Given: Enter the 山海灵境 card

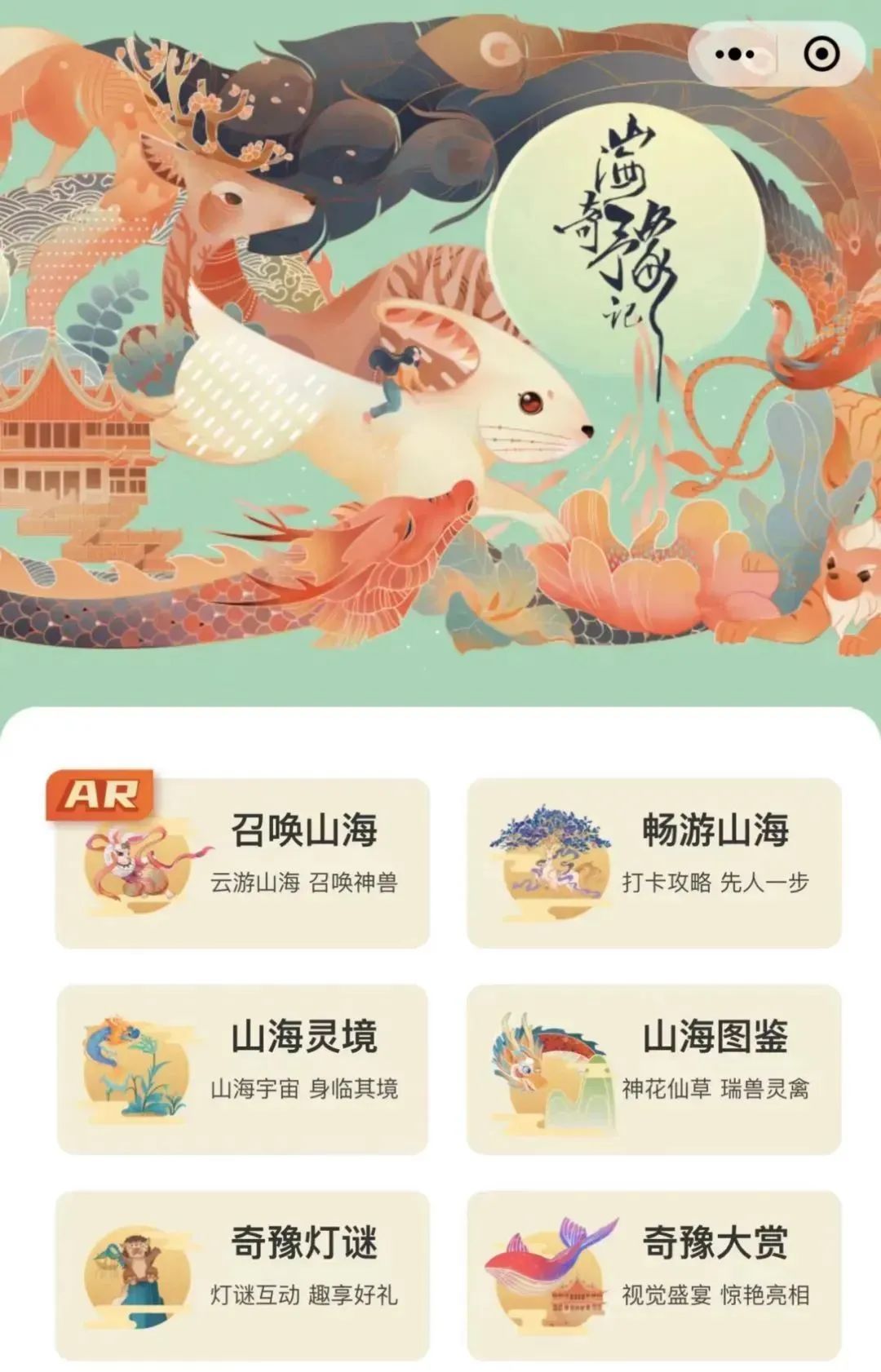Looking at the screenshot, I should click(242, 1069).
